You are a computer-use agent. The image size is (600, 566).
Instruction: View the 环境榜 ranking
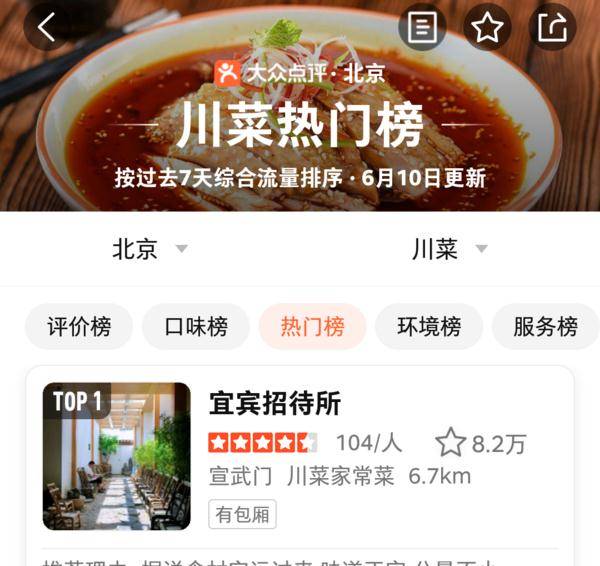(x=429, y=326)
